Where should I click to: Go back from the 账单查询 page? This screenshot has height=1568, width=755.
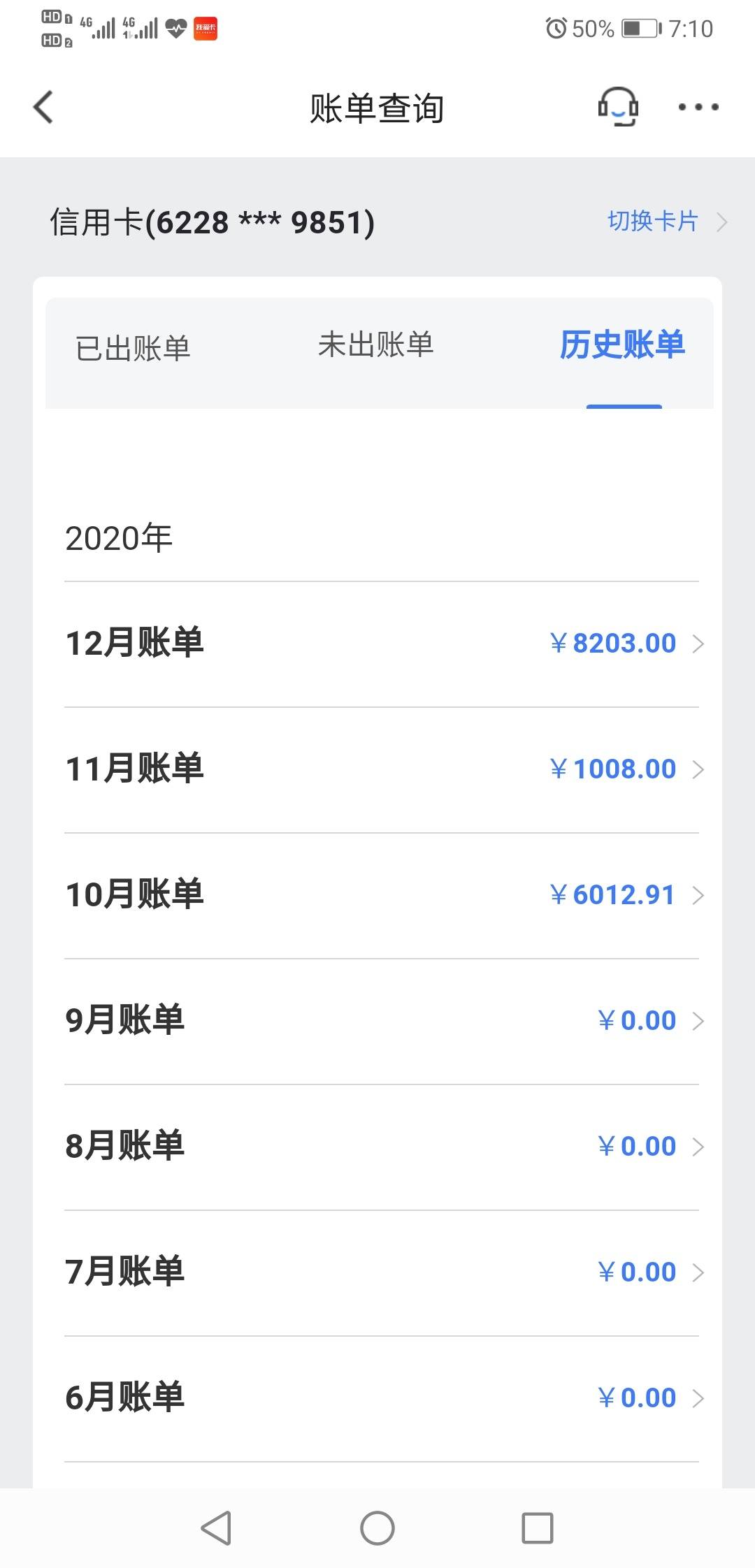[x=43, y=108]
